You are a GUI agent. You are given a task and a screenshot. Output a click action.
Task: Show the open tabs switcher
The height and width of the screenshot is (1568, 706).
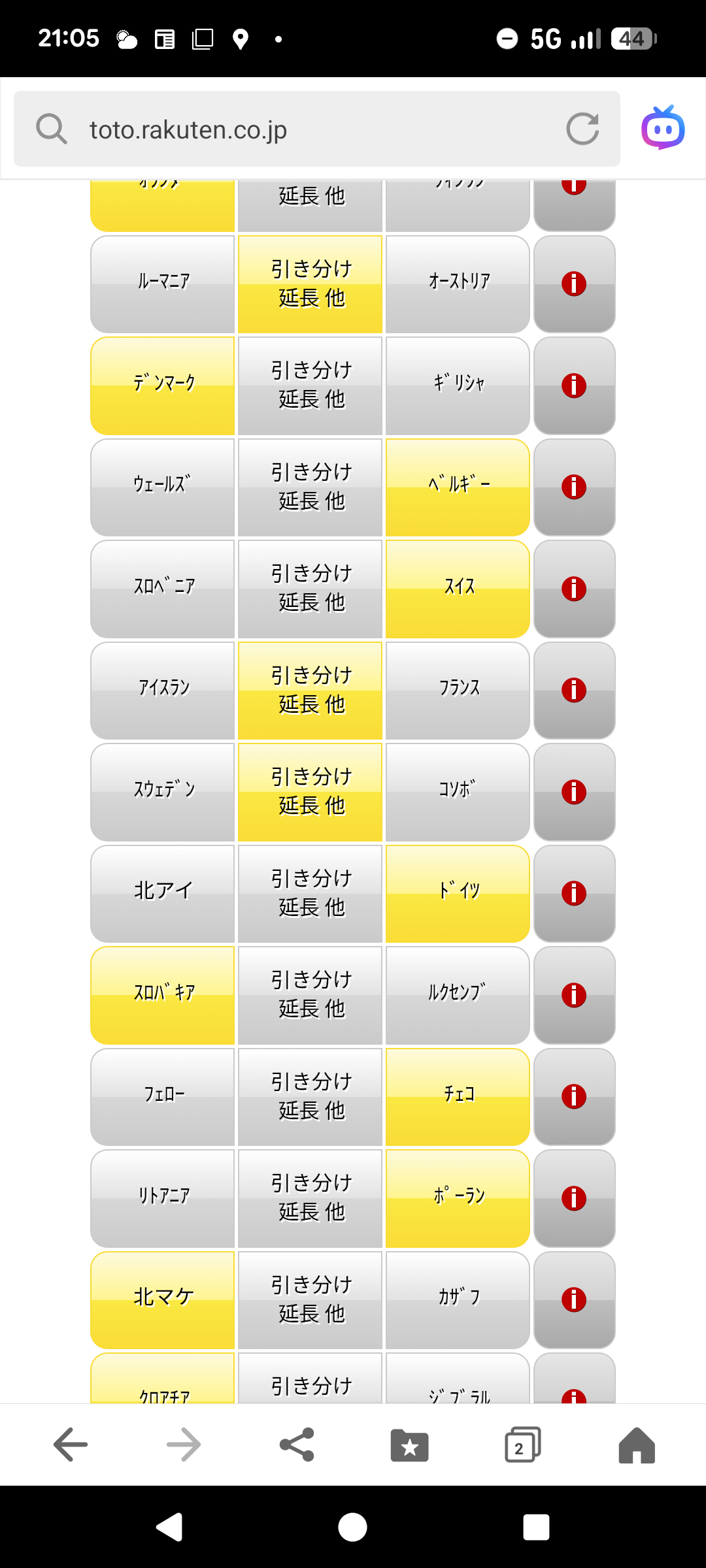pos(522,1444)
